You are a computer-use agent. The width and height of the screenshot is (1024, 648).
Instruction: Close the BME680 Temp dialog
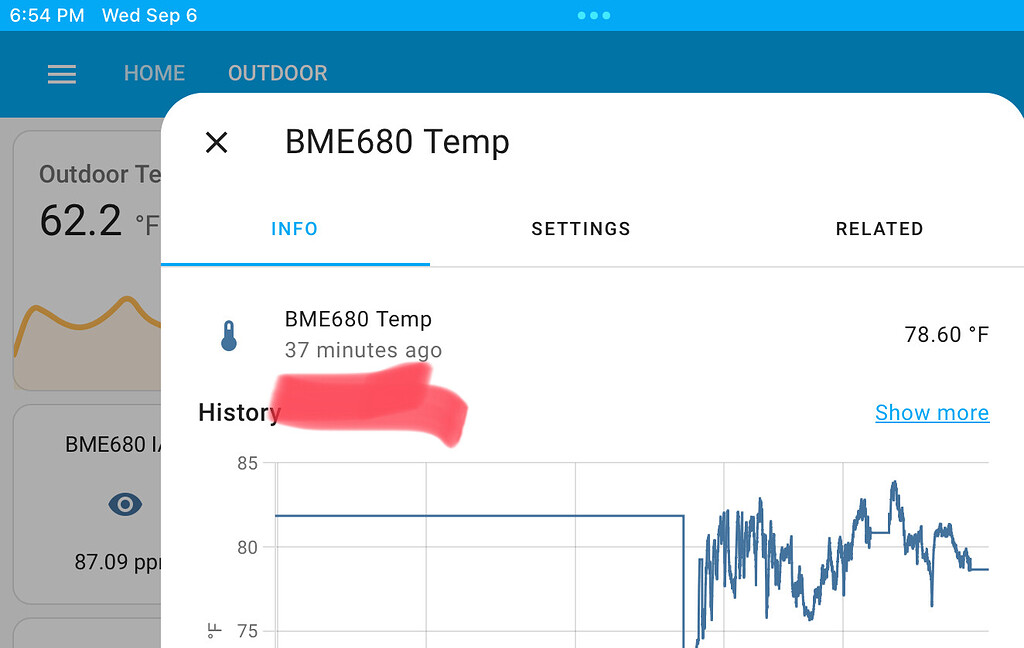click(216, 142)
